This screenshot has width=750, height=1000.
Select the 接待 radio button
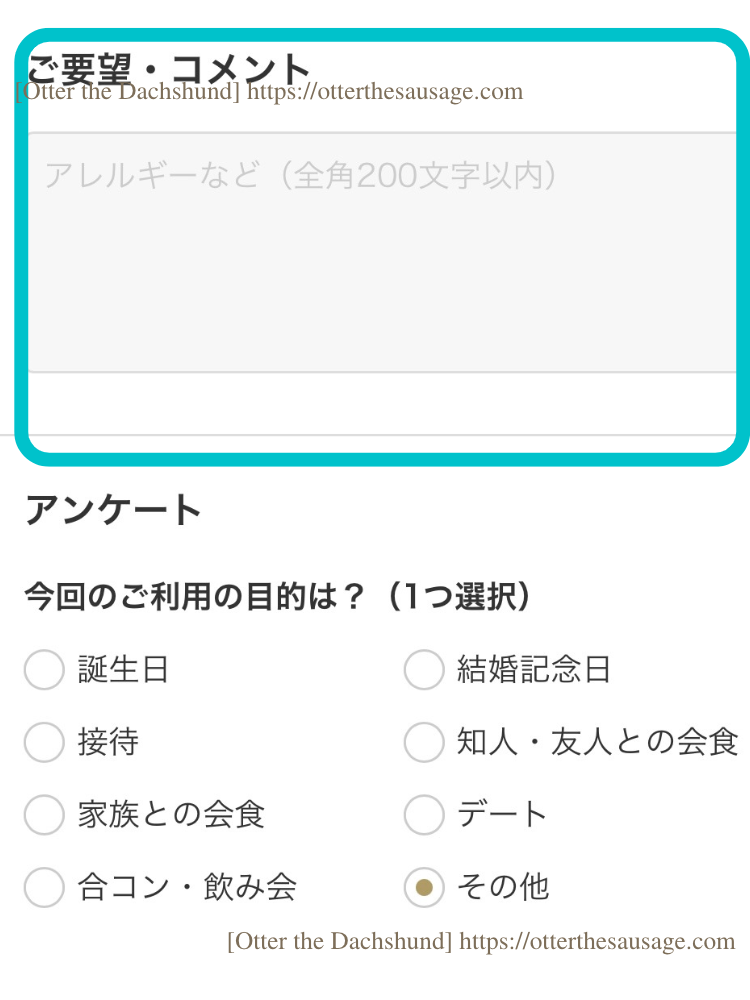pyautogui.click(x=44, y=743)
